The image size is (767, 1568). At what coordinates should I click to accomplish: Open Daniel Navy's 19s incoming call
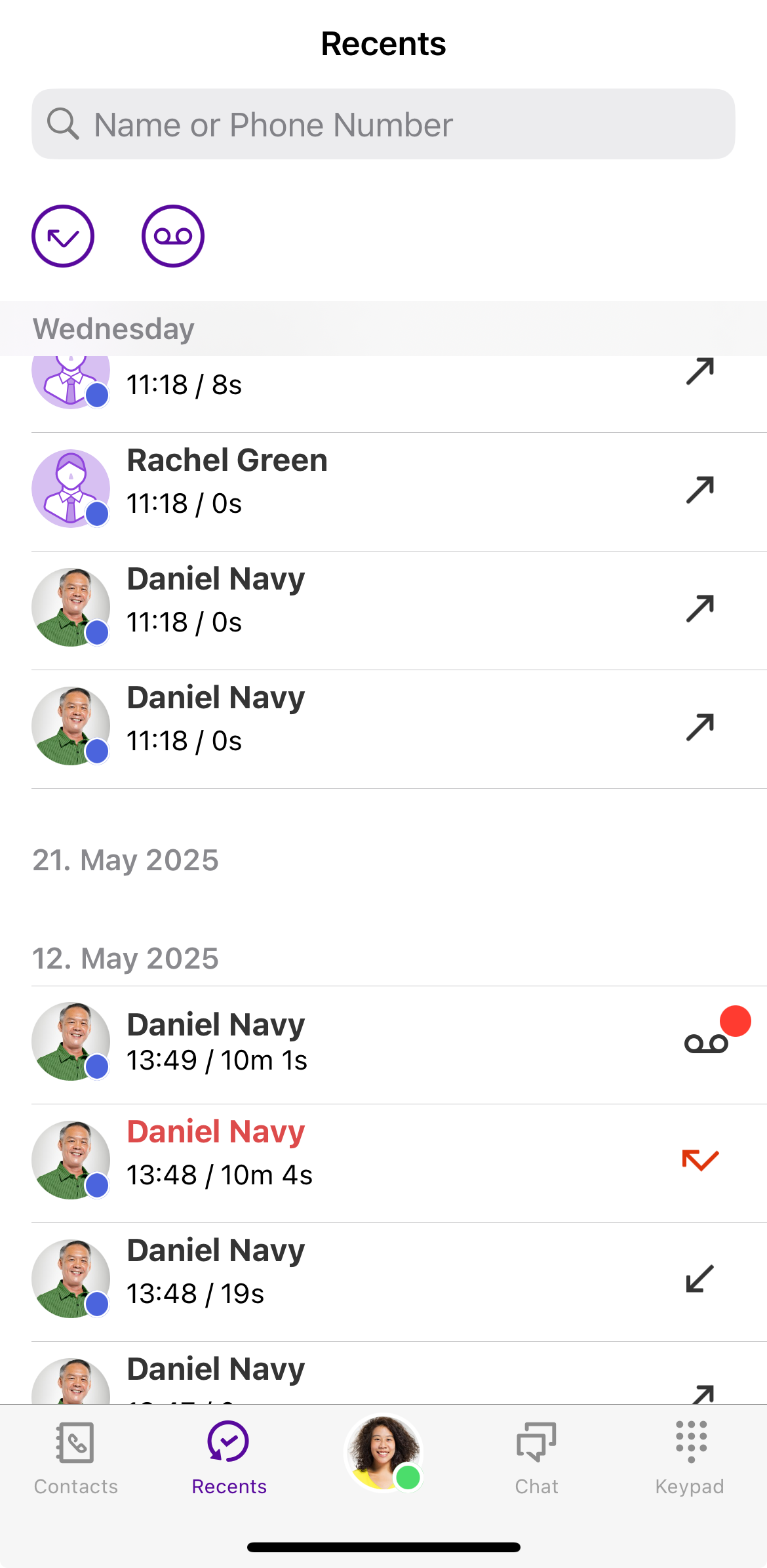383,1280
